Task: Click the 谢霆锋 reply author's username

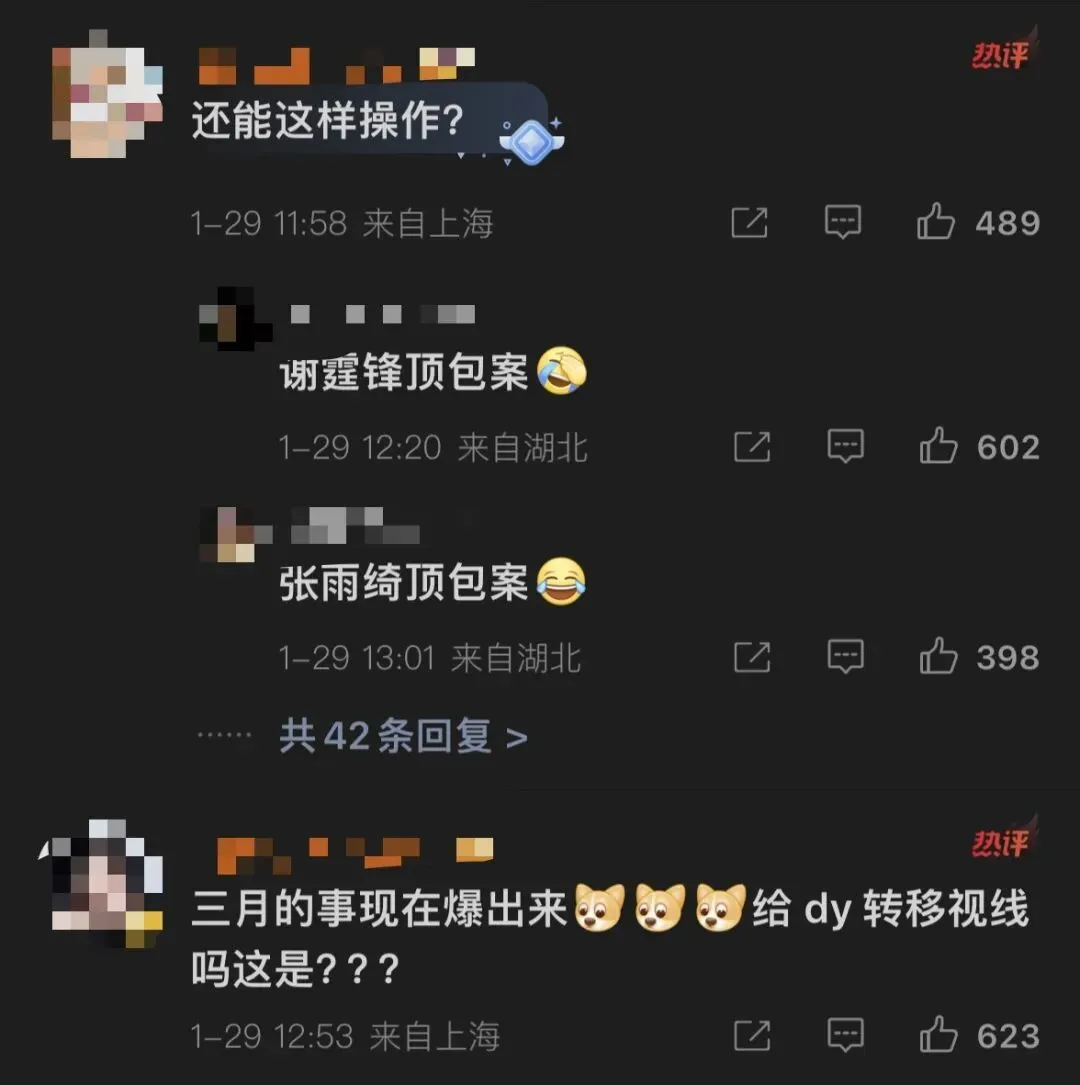Action: coord(385,313)
